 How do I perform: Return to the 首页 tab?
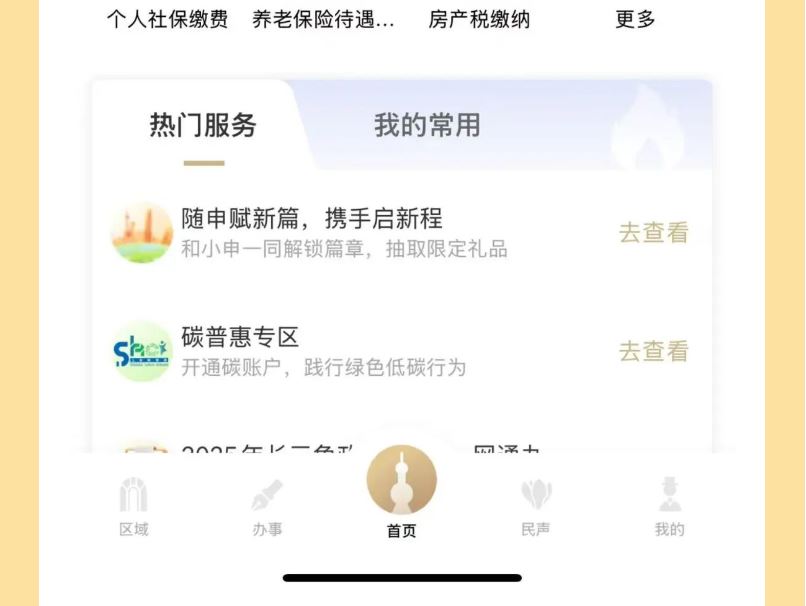402,492
